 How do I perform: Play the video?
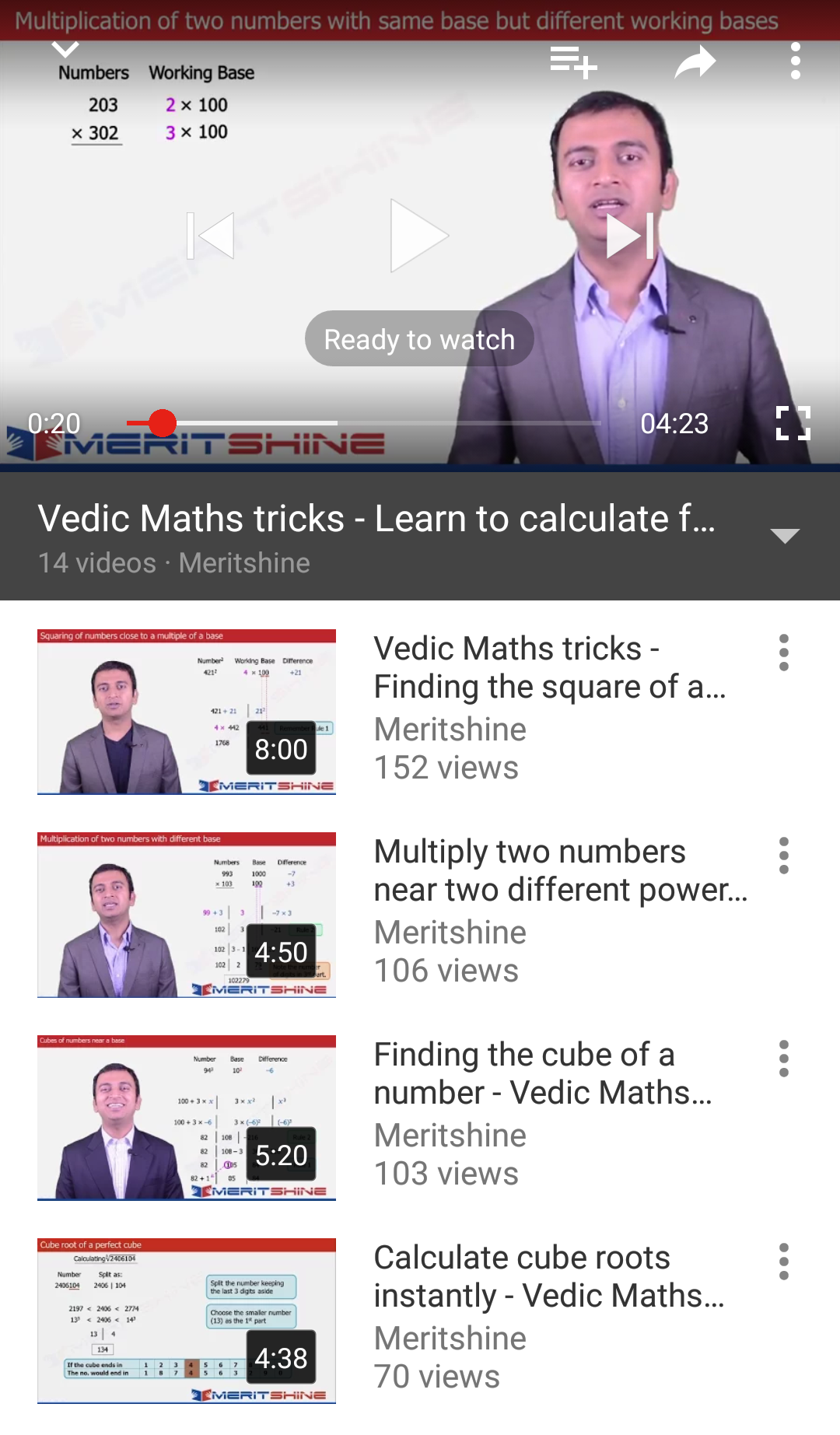[419, 236]
